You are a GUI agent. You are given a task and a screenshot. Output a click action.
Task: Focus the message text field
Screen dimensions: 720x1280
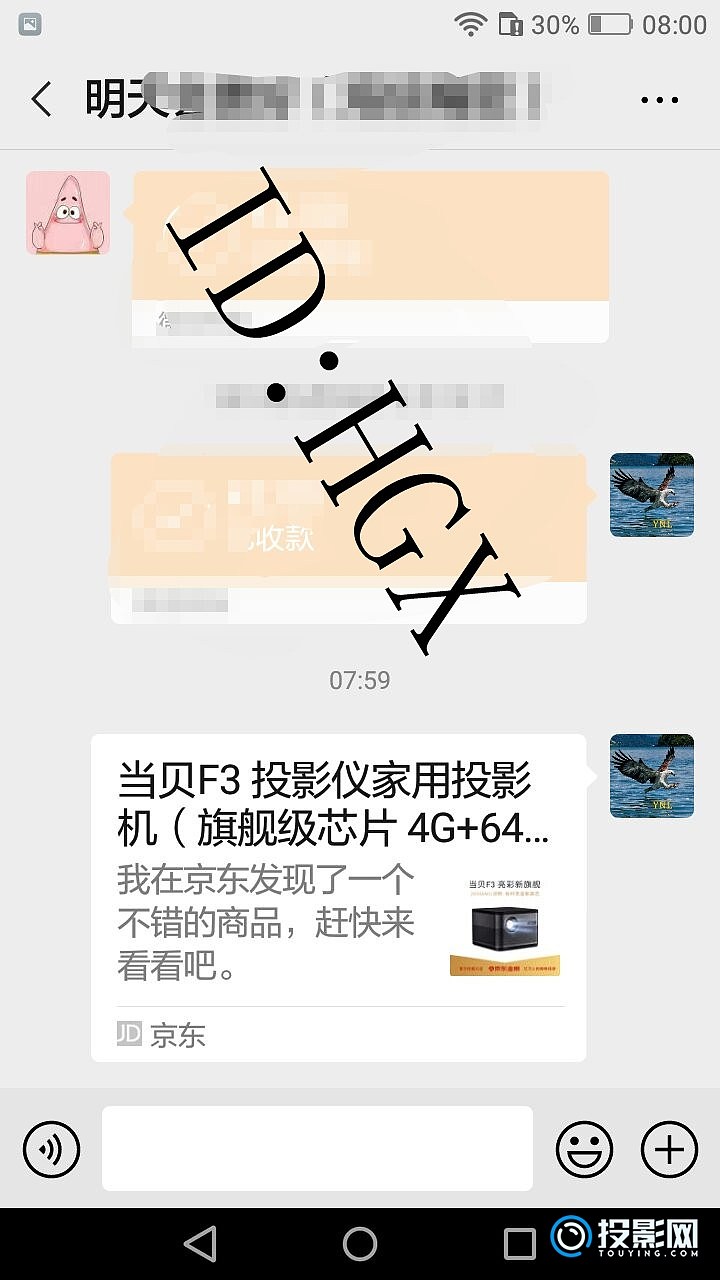317,1148
